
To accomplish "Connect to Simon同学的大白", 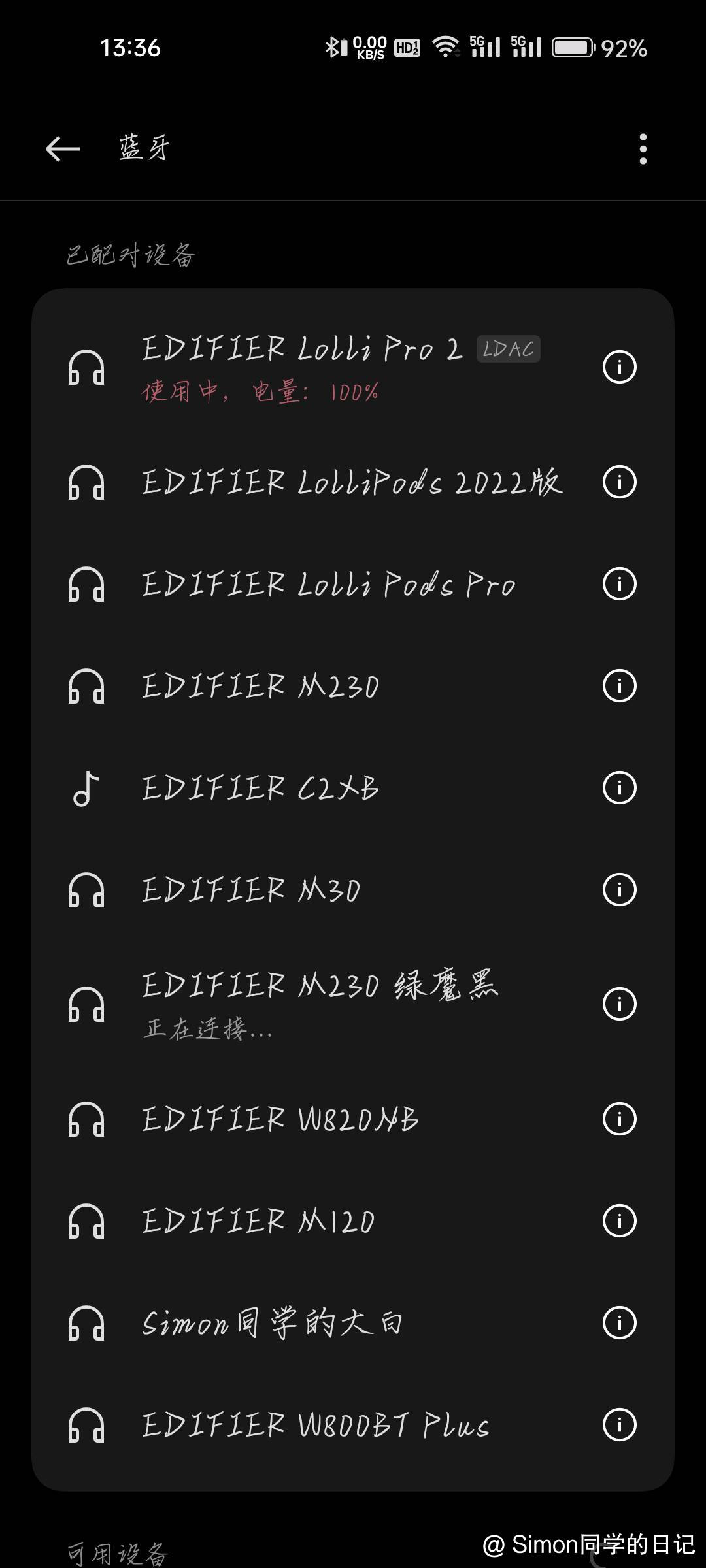I will [272, 1324].
